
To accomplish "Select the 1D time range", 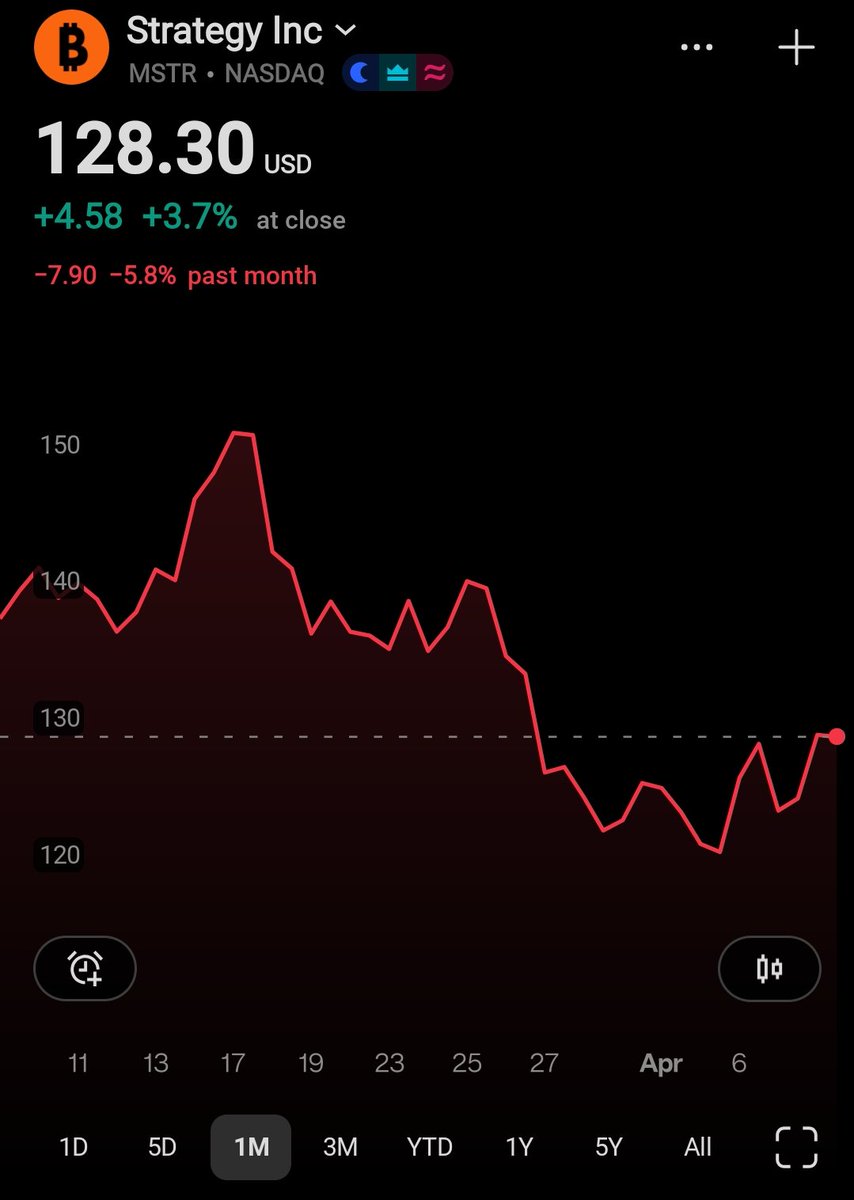I will [74, 1146].
